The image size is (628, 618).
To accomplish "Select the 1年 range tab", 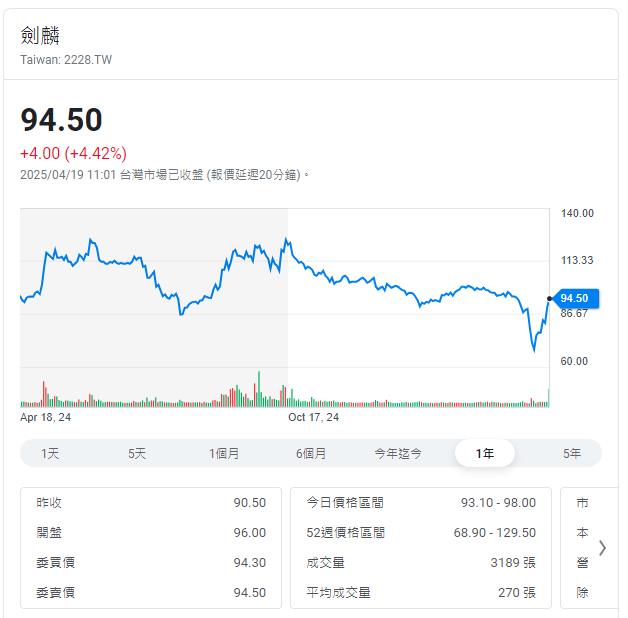I will (x=485, y=453).
